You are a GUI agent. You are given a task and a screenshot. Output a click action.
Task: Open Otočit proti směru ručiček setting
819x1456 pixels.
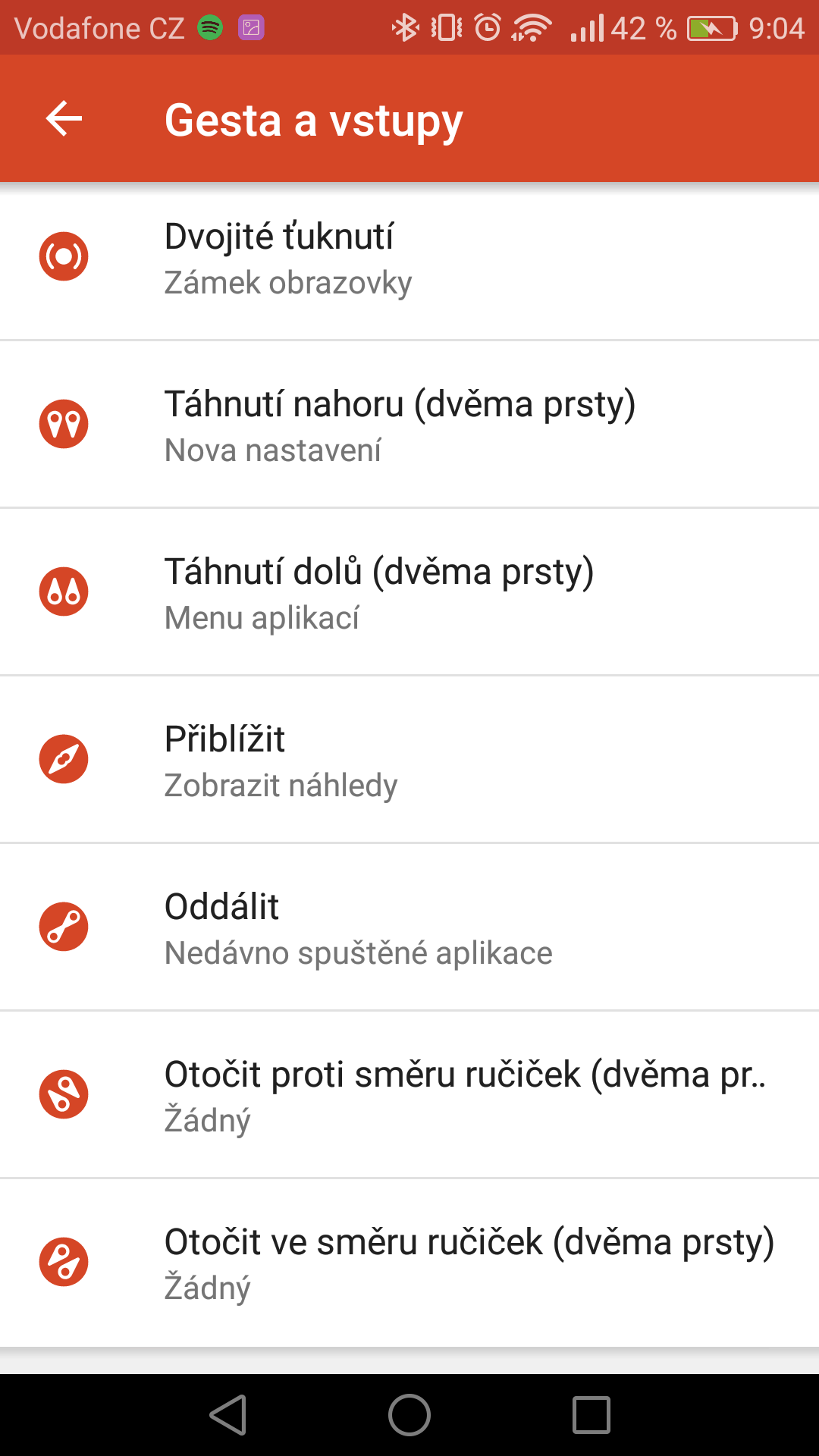[409, 1095]
